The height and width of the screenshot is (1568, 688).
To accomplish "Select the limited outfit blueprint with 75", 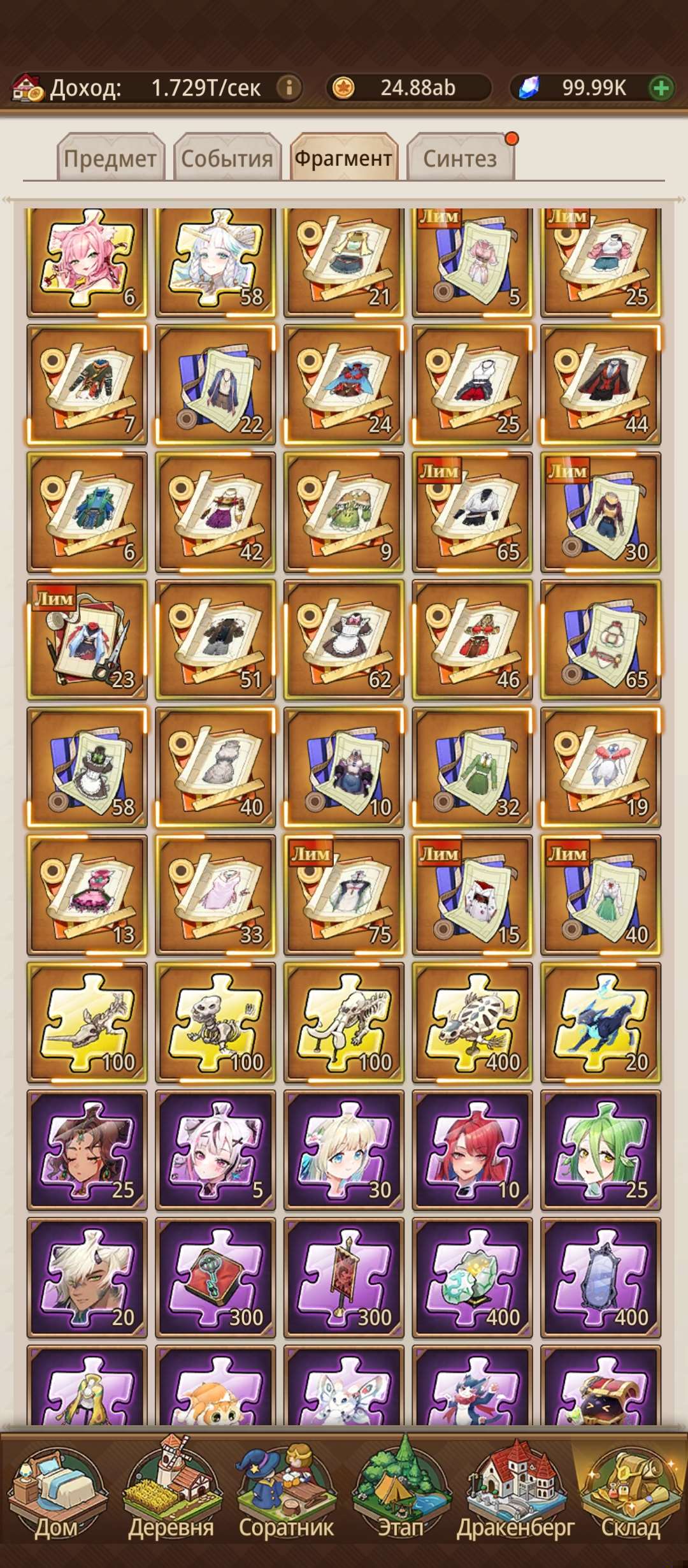I will point(344,895).
